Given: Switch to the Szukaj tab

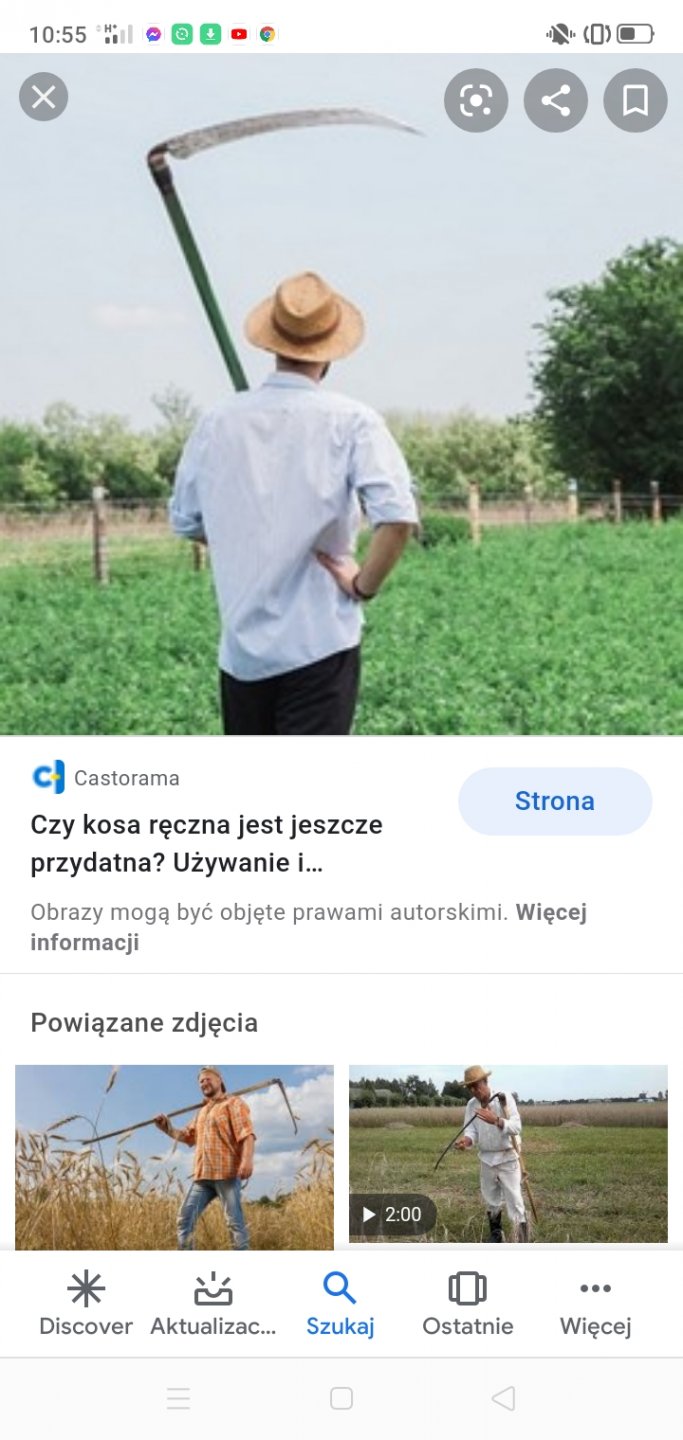Looking at the screenshot, I should (340, 1305).
